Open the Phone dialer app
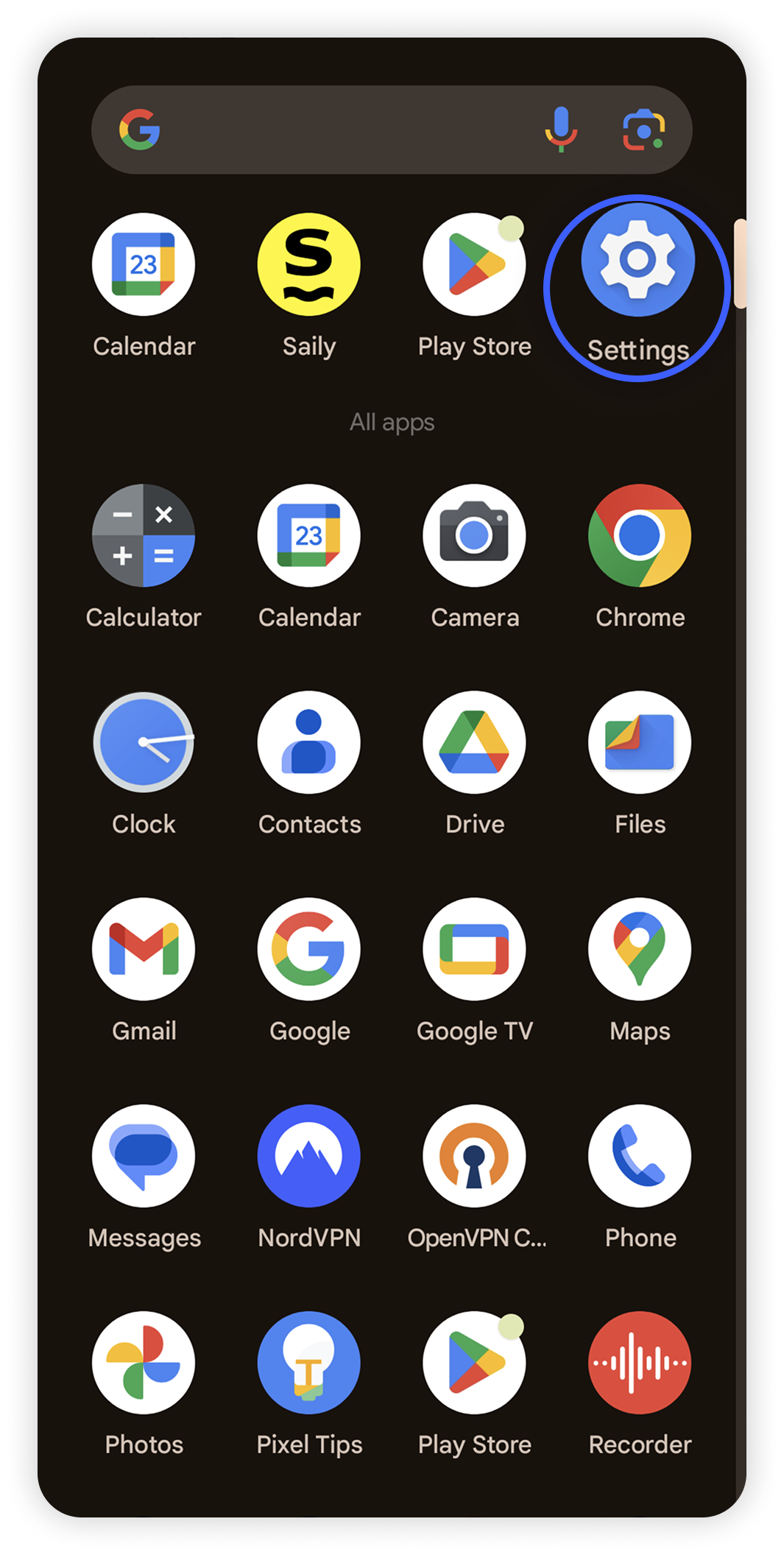784x1555 pixels. coord(640,1156)
